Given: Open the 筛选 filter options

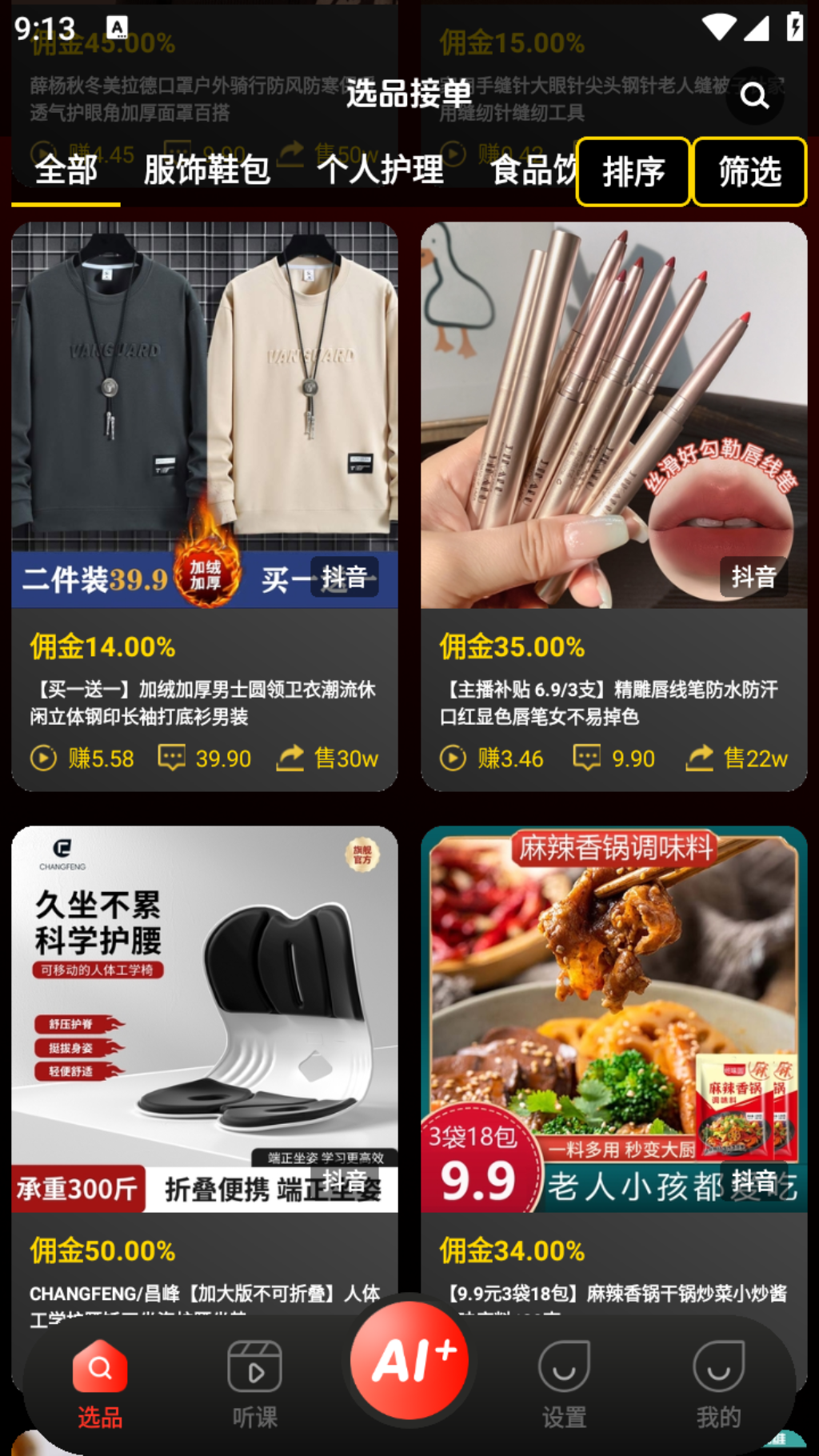Looking at the screenshot, I should pyautogui.click(x=749, y=172).
